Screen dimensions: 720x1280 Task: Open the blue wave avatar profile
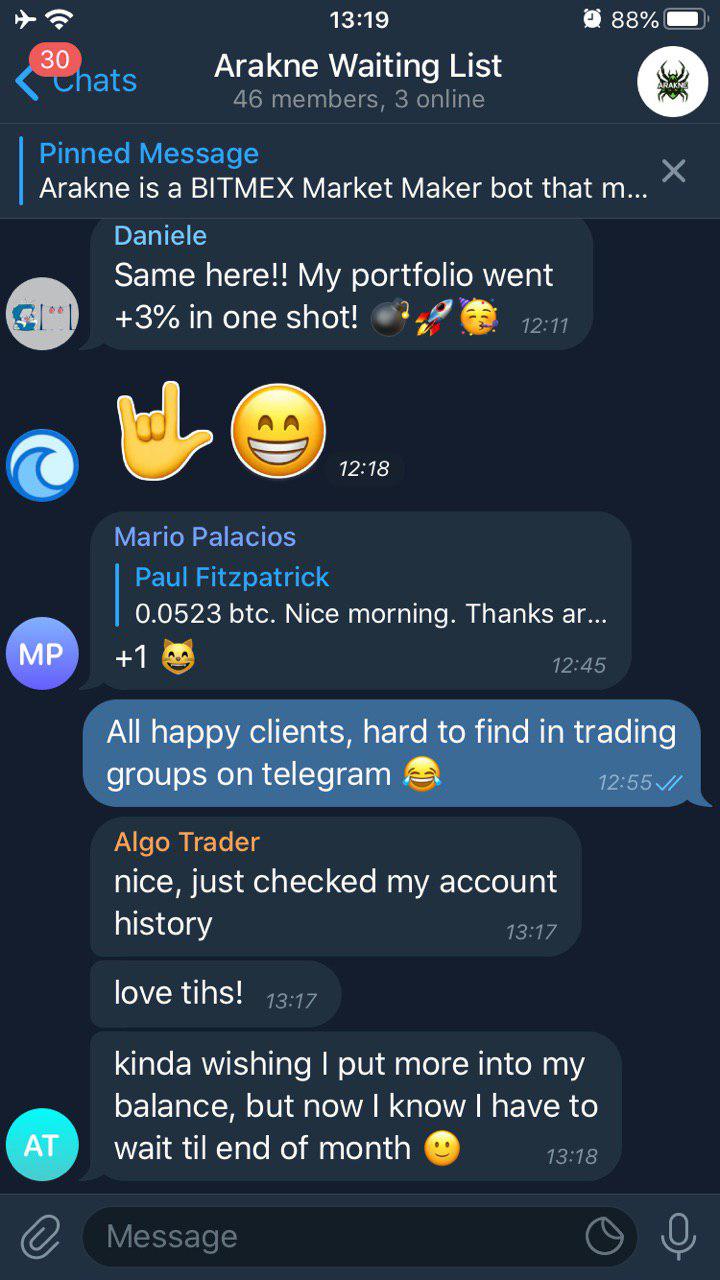point(42,465)
